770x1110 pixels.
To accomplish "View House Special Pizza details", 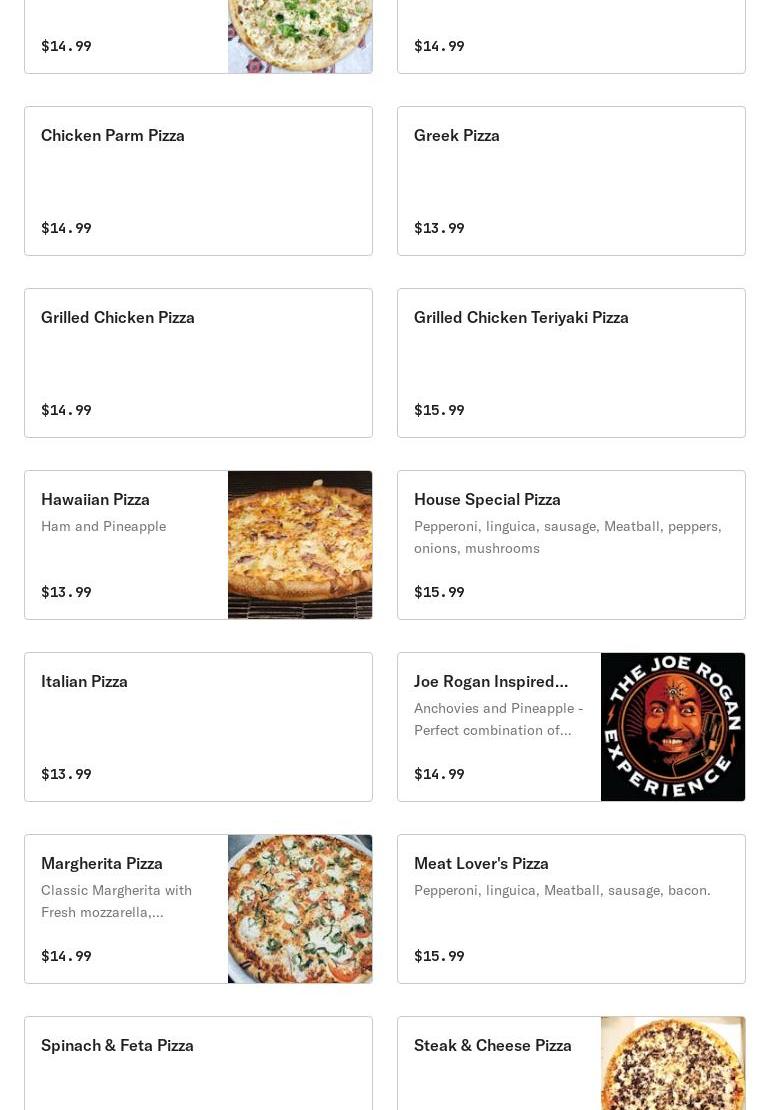I will pos(571,545).
